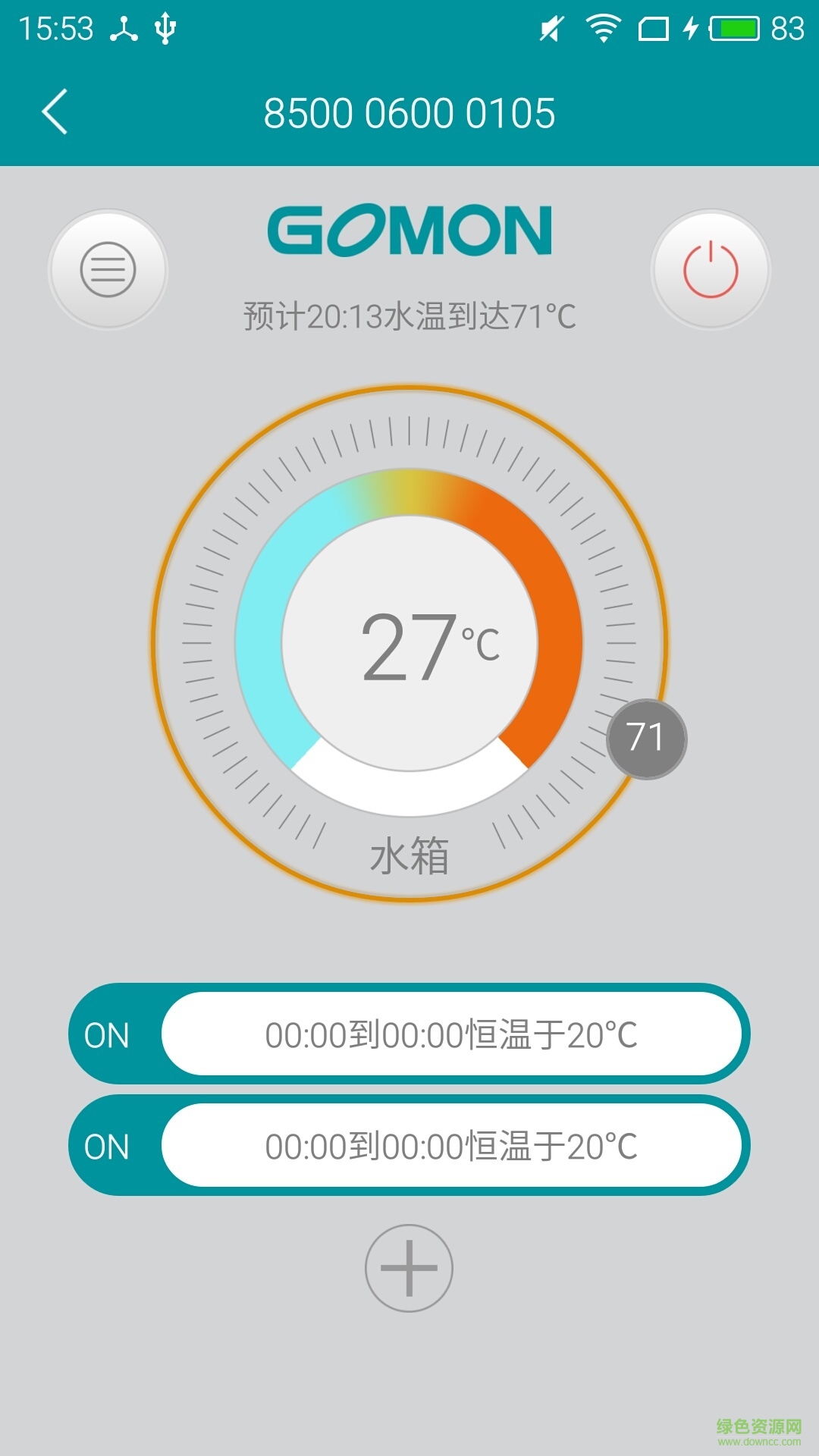Viewport: 819px width, 1456px height.
Task: Tap the red power icon
Action: coord(711,268)
